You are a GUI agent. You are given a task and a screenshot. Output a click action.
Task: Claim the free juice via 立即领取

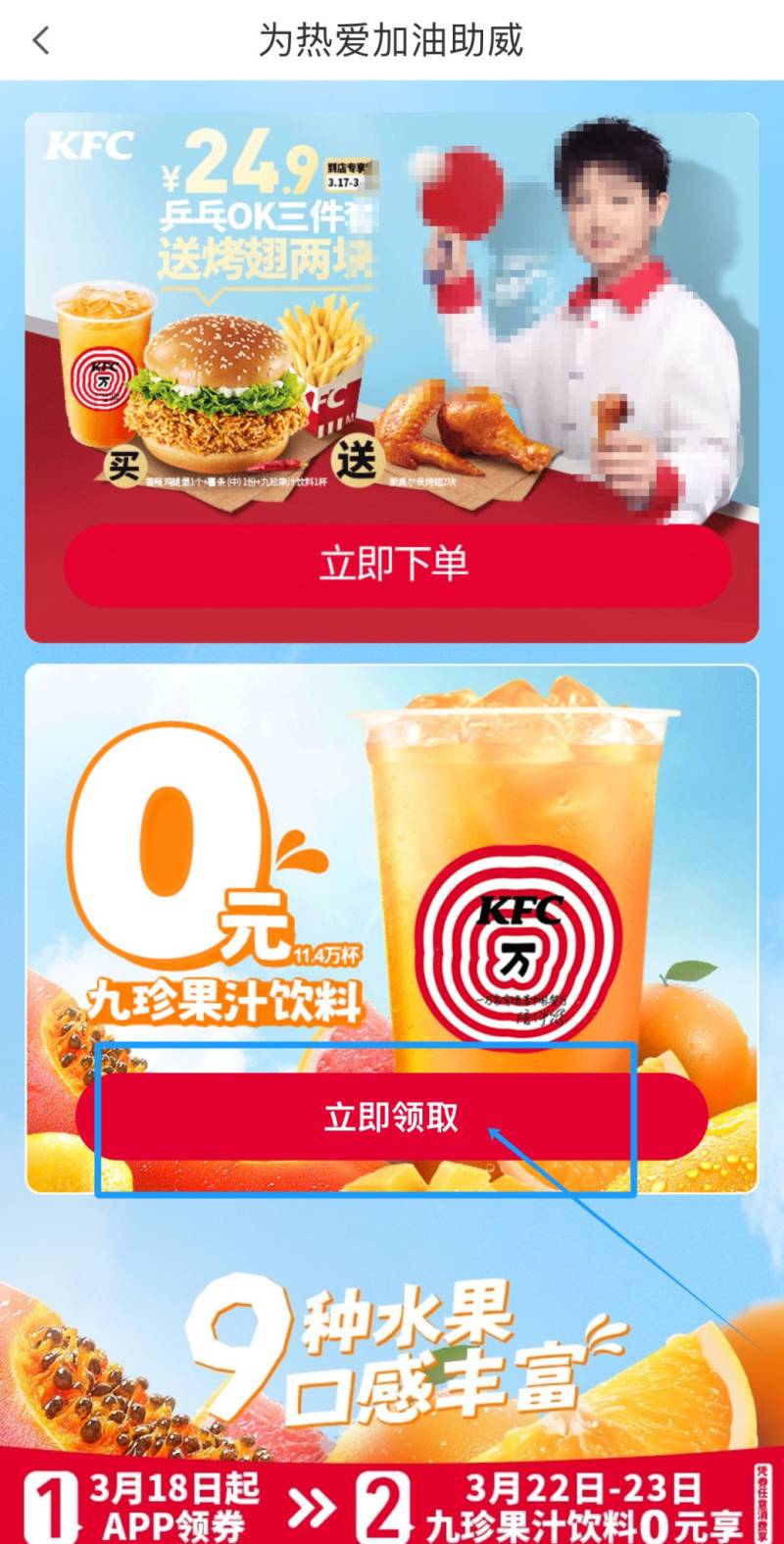coord(391,1118)
